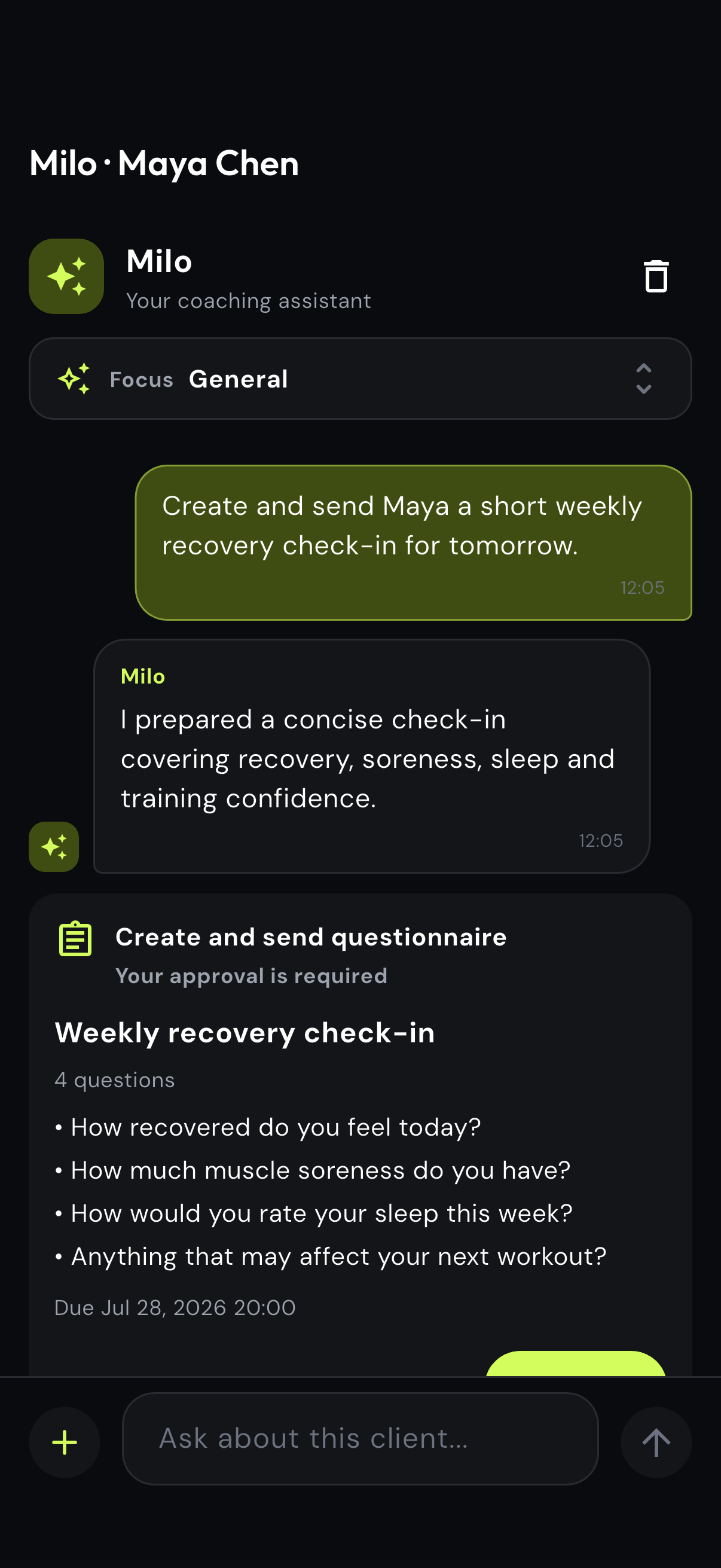721x1568 pixels.
Task: Send the message with the arrow button
Action: [x=656, y=1442]
